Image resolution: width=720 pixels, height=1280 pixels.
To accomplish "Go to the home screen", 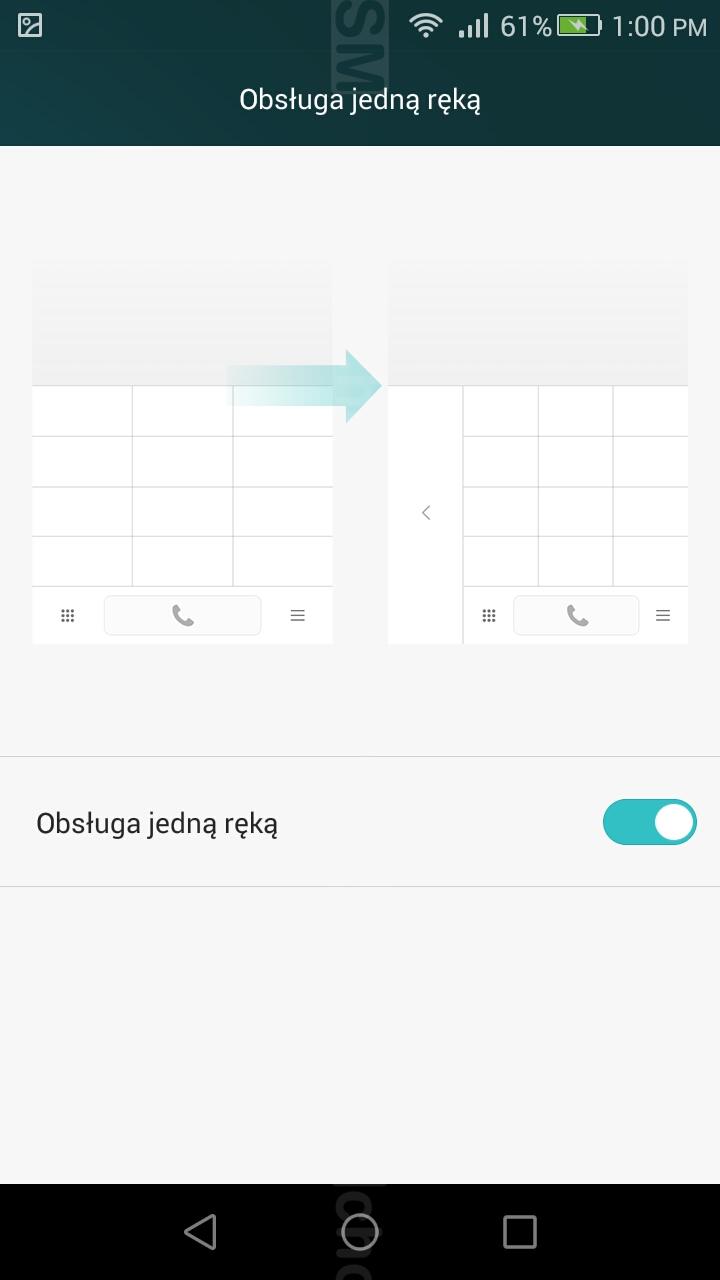I will click(360, 1231).
